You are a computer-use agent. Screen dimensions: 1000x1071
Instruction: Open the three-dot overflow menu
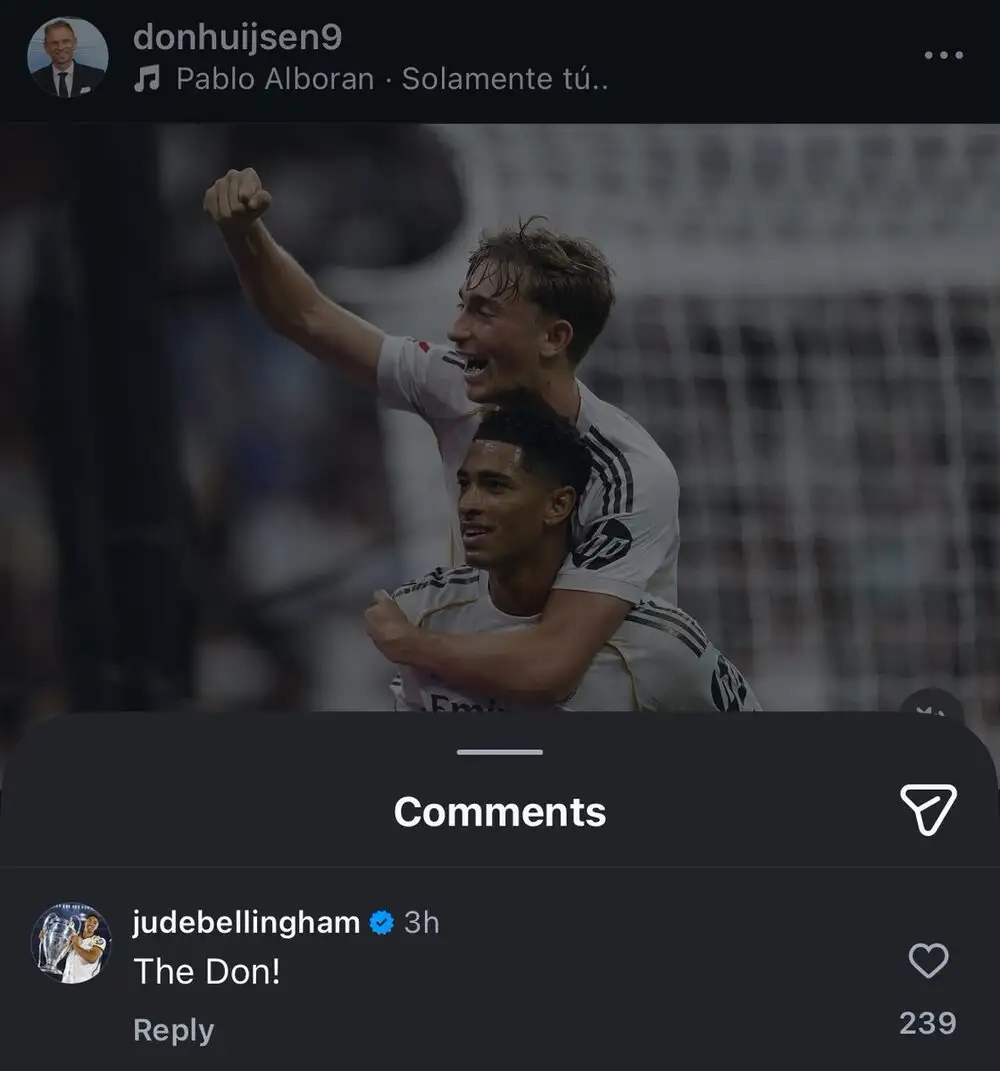coord(943,55)
